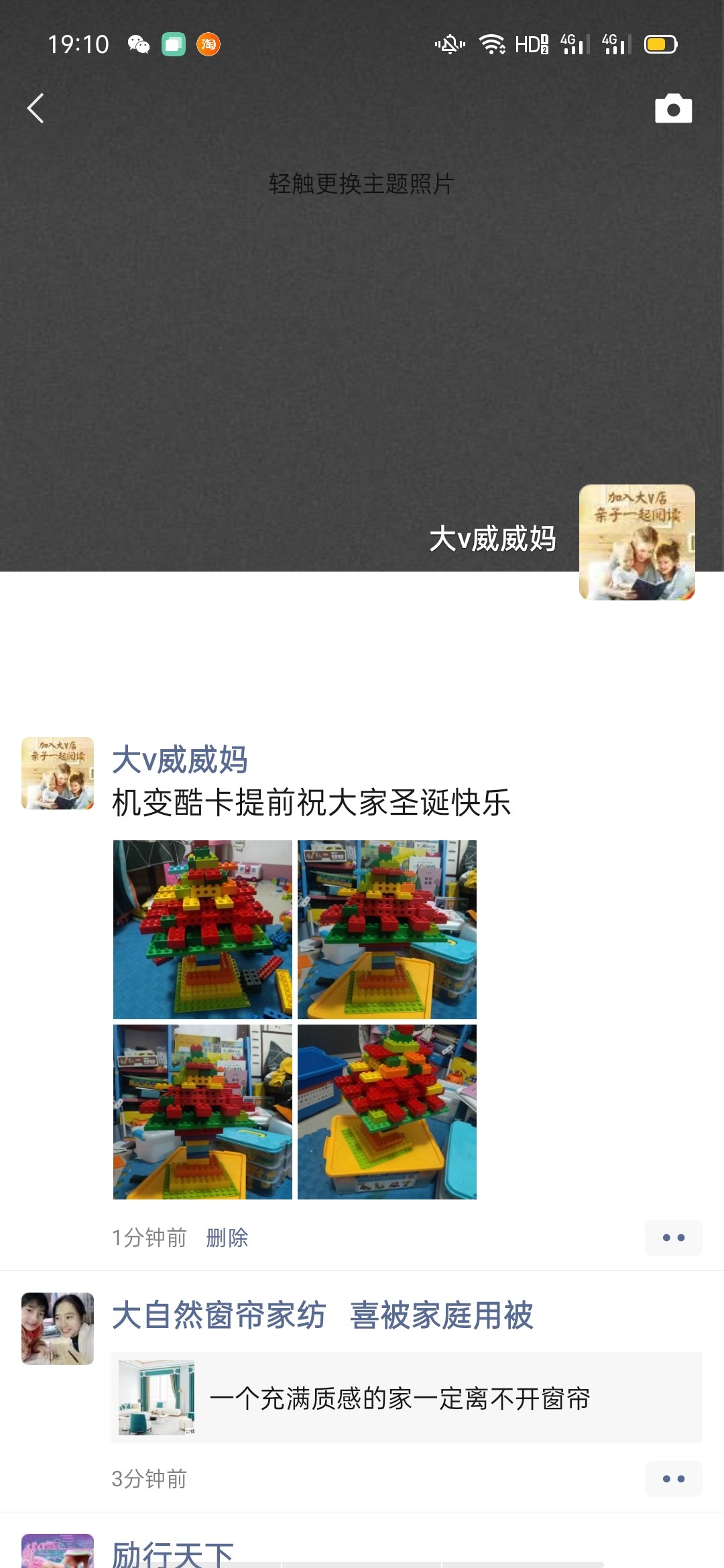View second Lego tree photo
The image size is (724, 1568).
tap(387, 929)
